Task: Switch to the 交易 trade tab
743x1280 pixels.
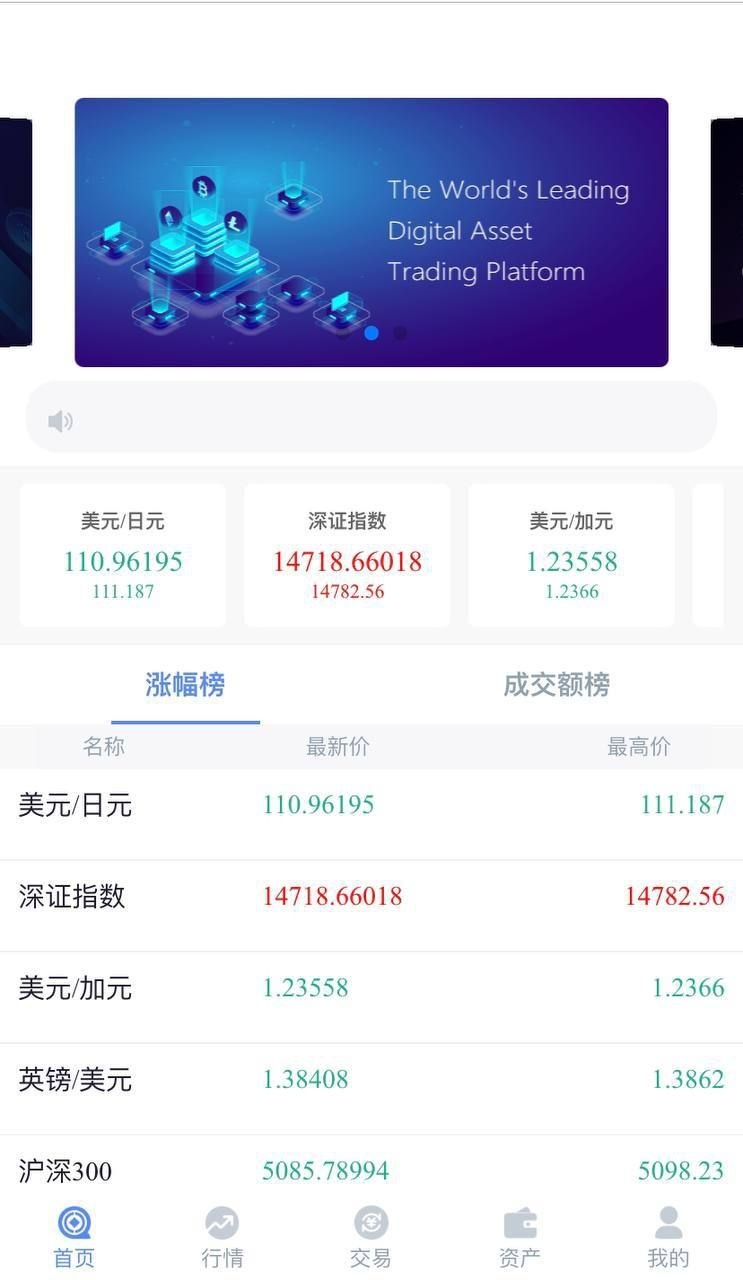Action: (371, 1238)
